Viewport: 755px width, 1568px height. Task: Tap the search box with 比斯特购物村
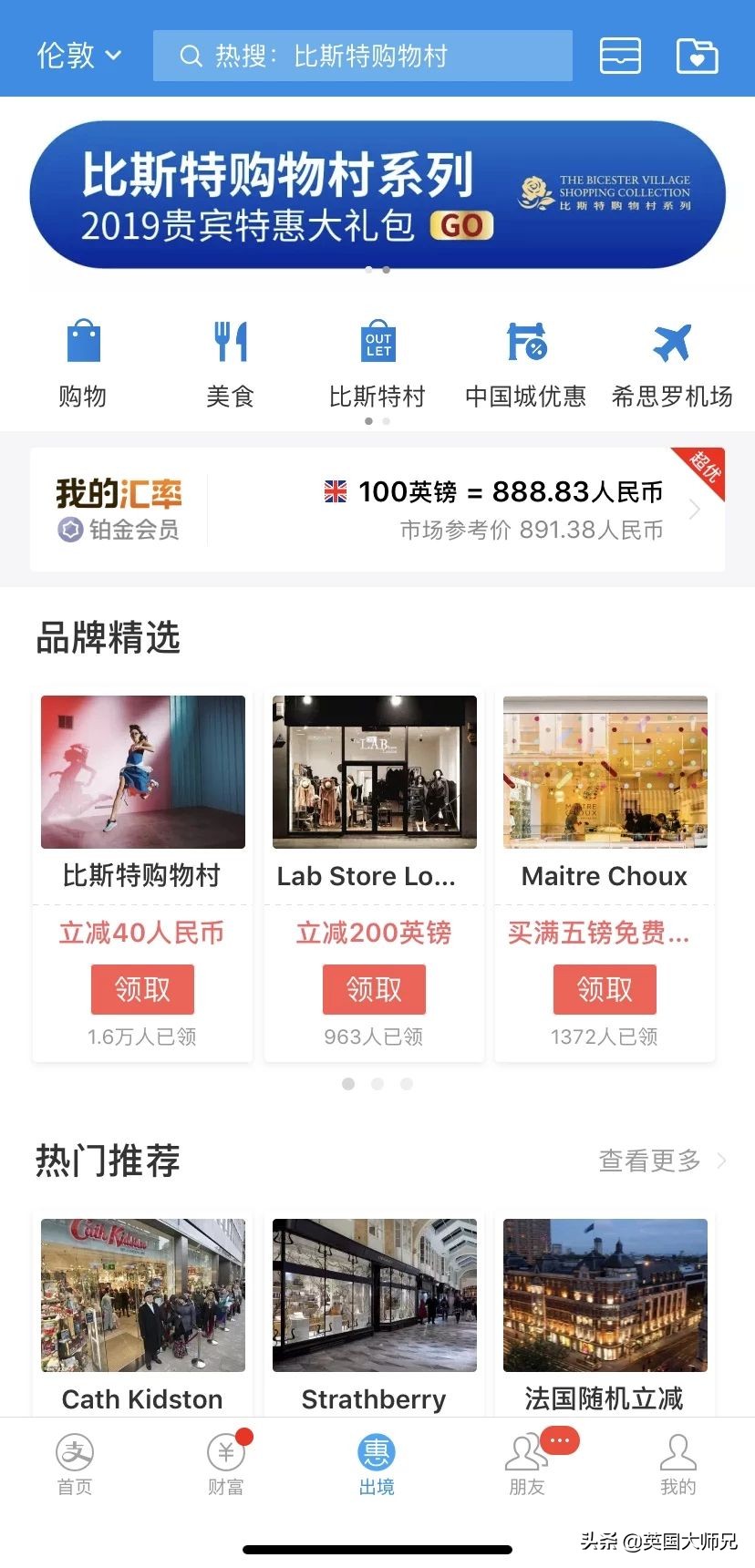click(362, 56)
